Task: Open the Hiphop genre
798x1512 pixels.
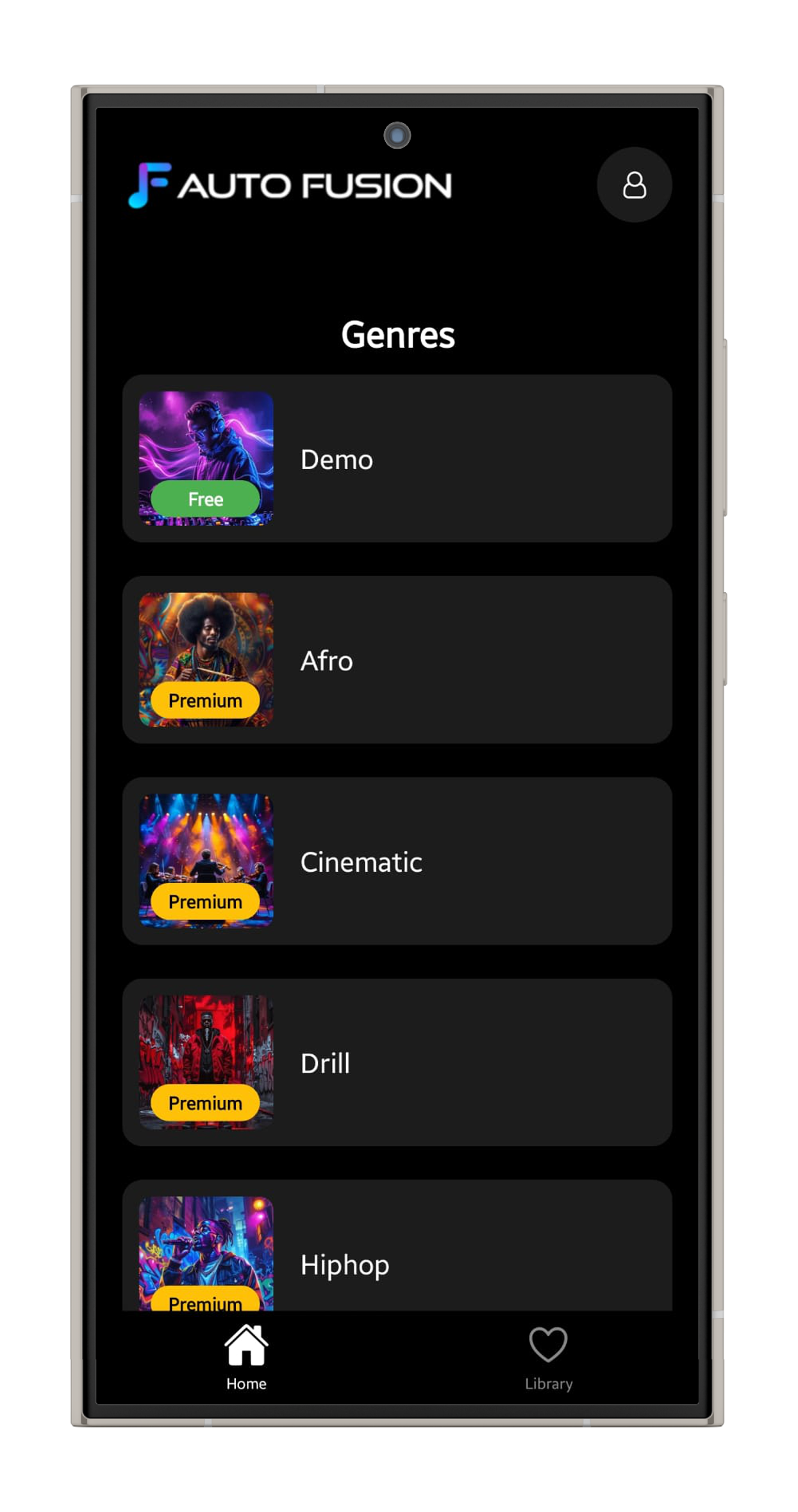Action: pyautogui.click(x=397, y=1256)
